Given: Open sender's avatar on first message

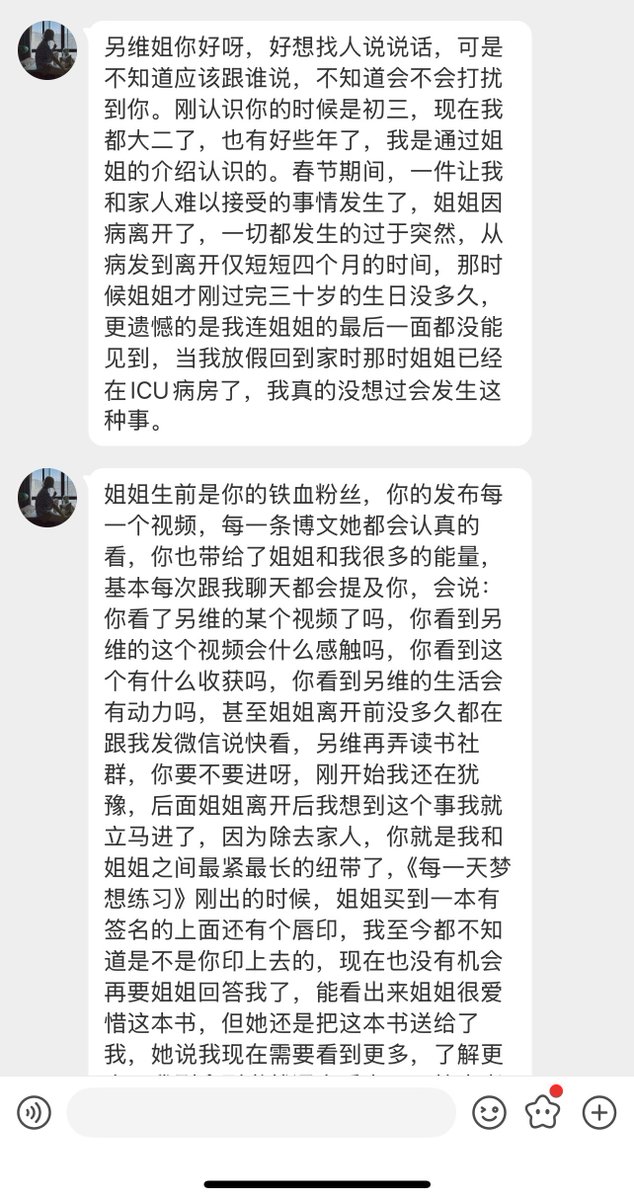Looking at the screenshot, I should [x=48, y=50].
